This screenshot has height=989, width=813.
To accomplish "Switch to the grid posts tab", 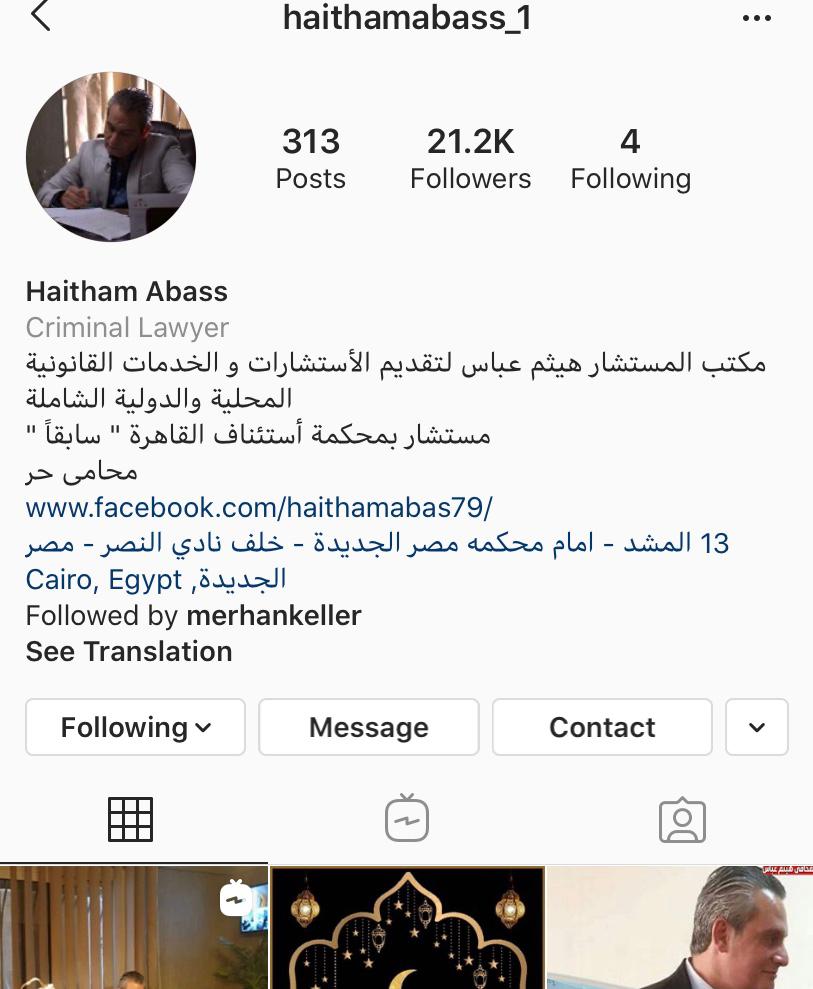I will (x=130, y=819).
